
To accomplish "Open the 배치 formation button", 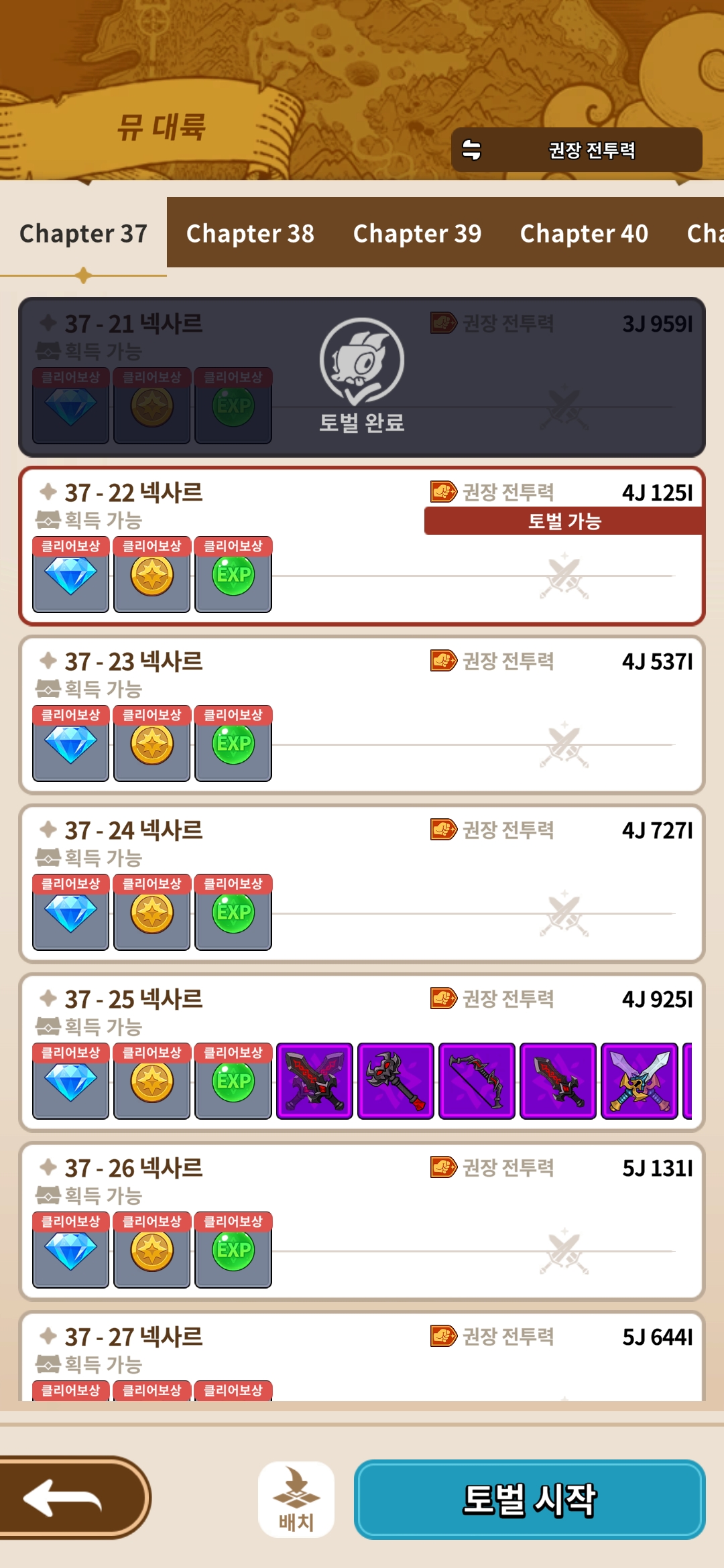I will [296, 1500].
